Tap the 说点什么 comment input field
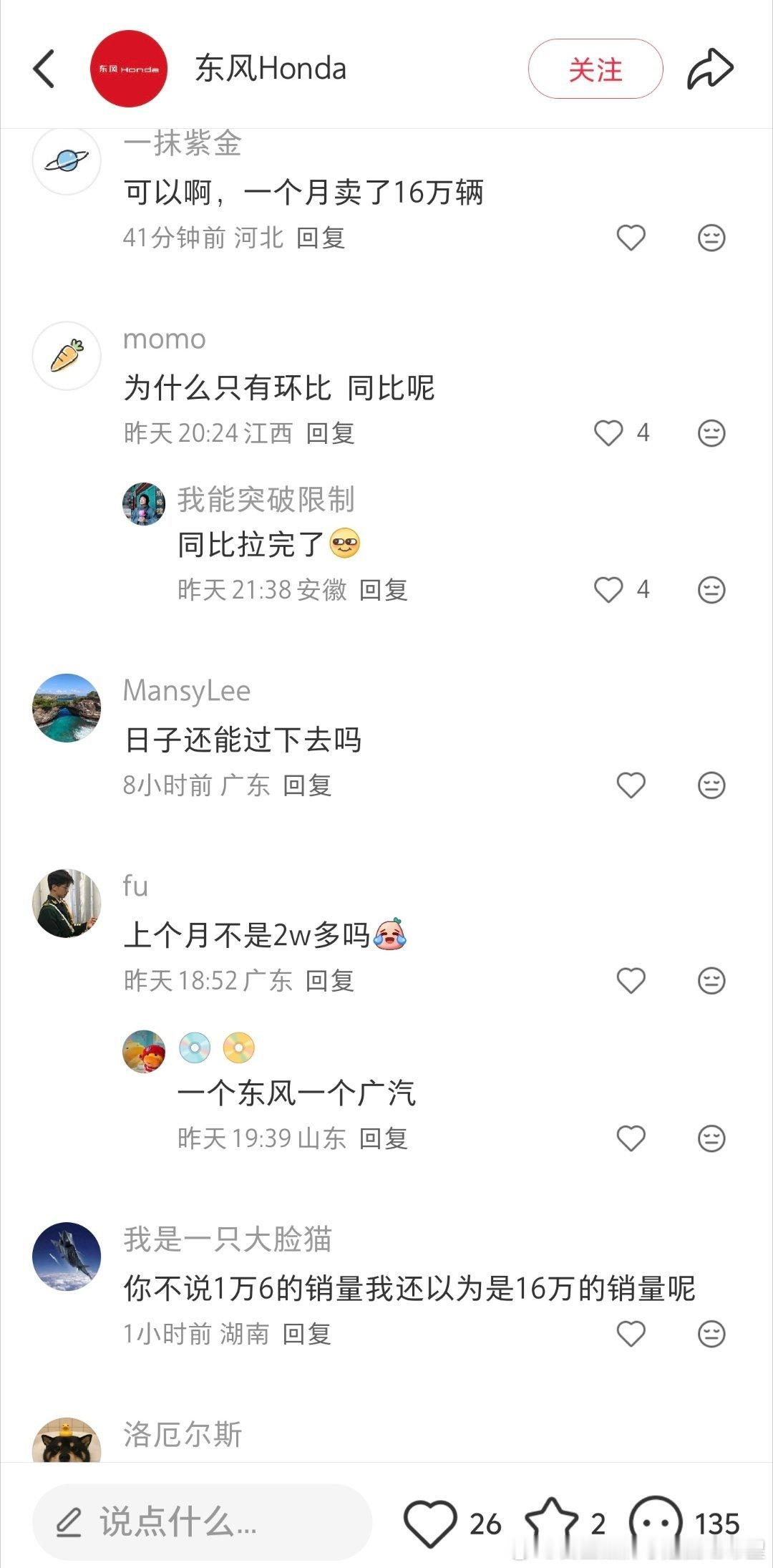 coord(203,1522)
